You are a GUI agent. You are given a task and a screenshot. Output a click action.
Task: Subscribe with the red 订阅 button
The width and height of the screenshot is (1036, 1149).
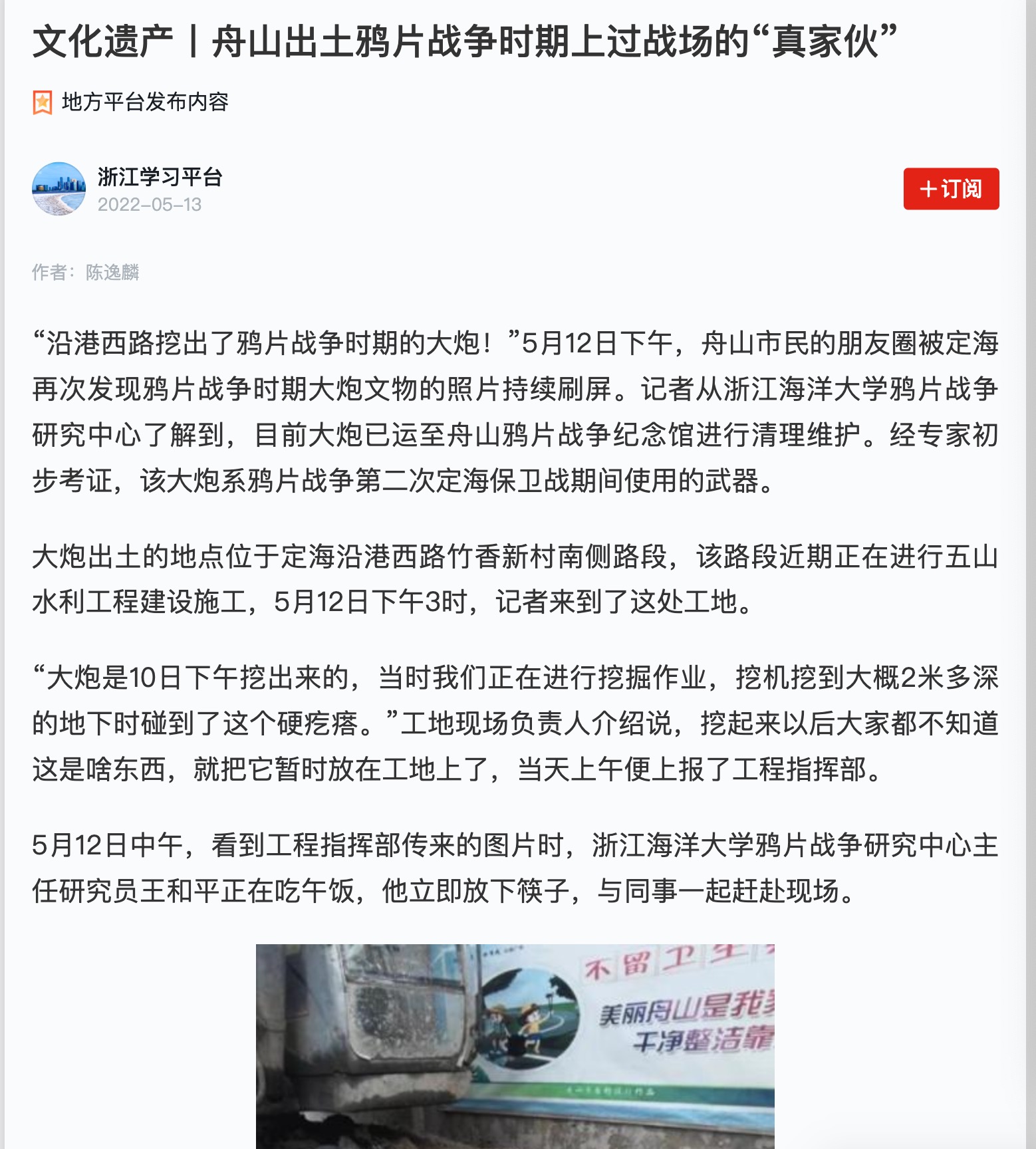[x=950, y=189]
